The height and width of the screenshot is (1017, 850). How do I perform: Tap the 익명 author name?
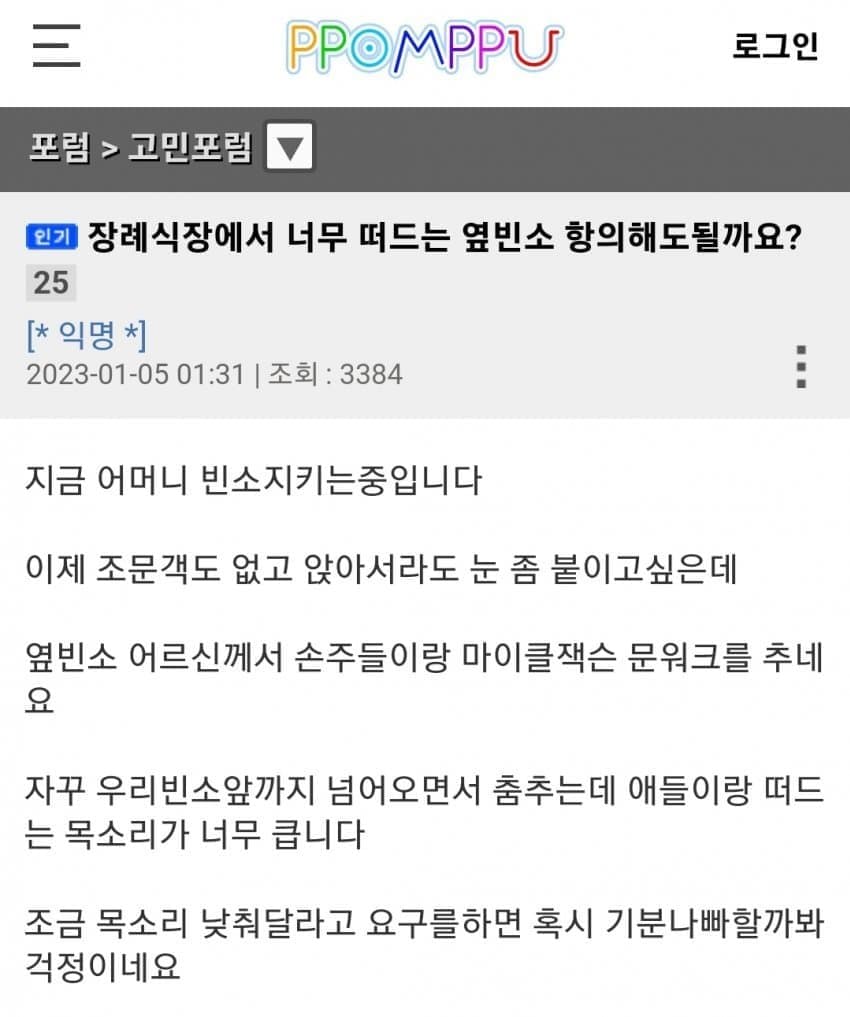tap(87, 335)
